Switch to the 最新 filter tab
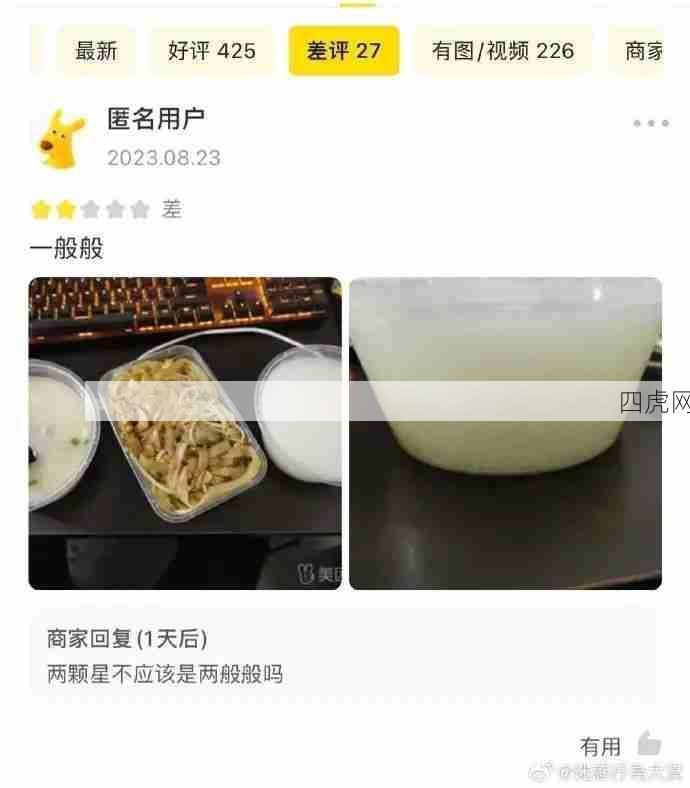The image size is (690, 788). (96, 51)
